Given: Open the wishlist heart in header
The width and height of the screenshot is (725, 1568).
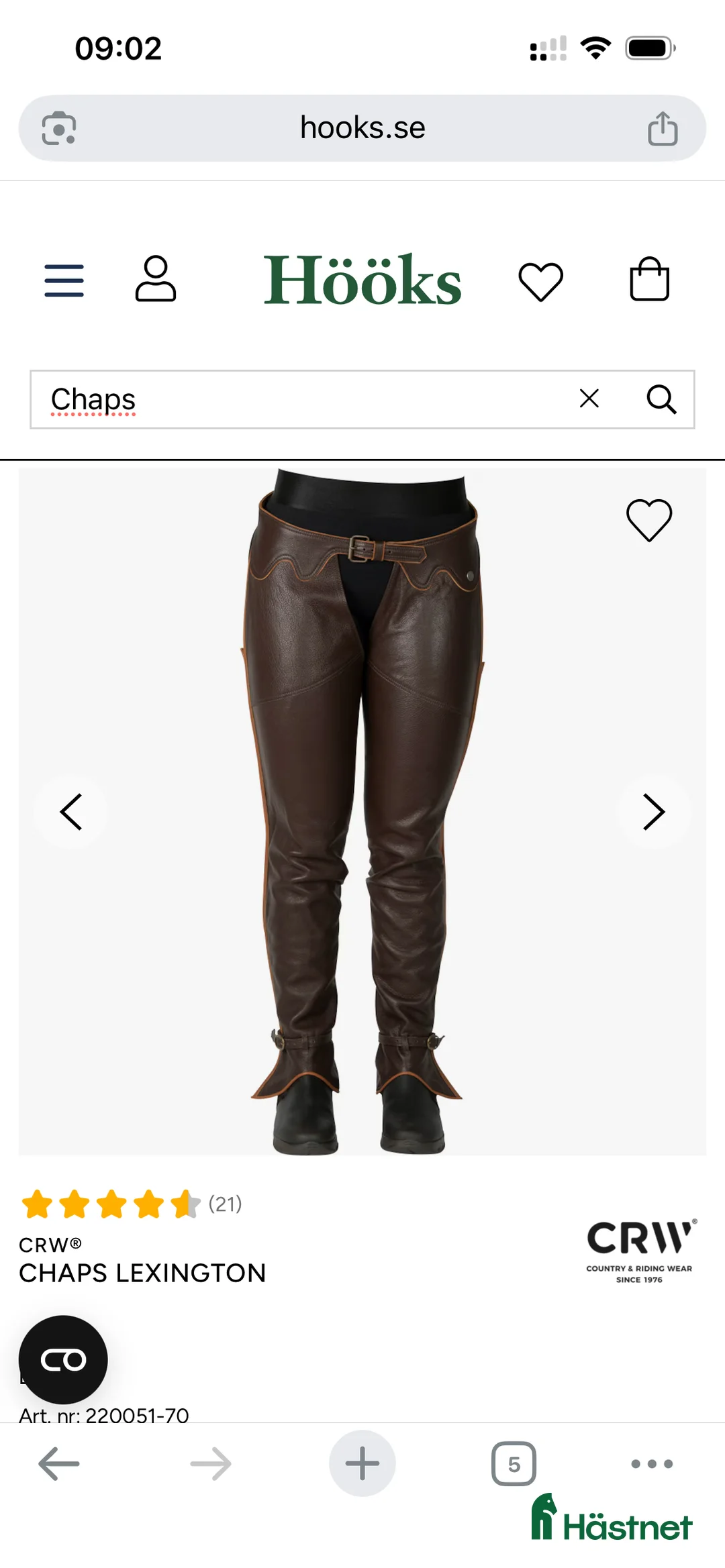Looking at the screenshot, I should click(540, 280).
